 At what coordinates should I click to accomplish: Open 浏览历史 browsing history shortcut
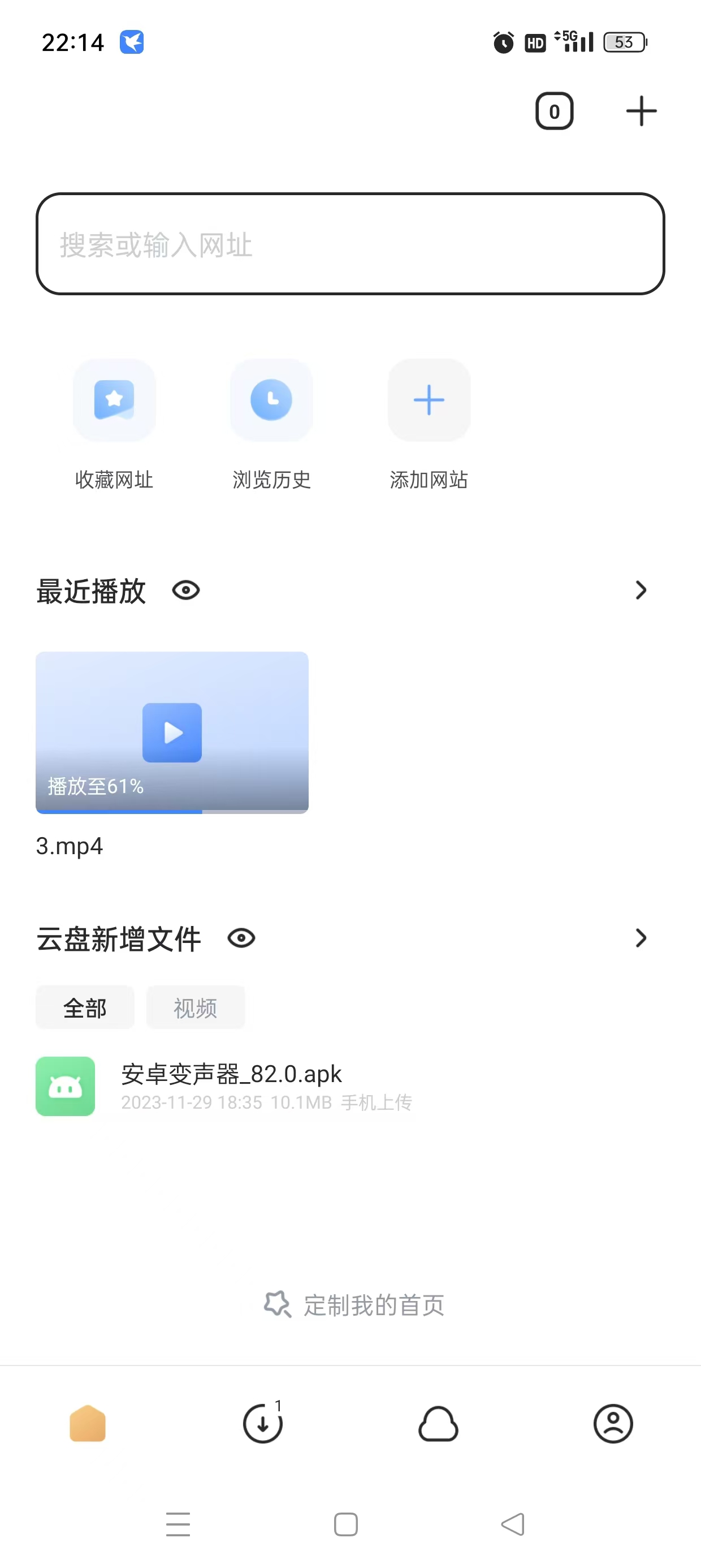pyautogui.click(x=271, y=400)
